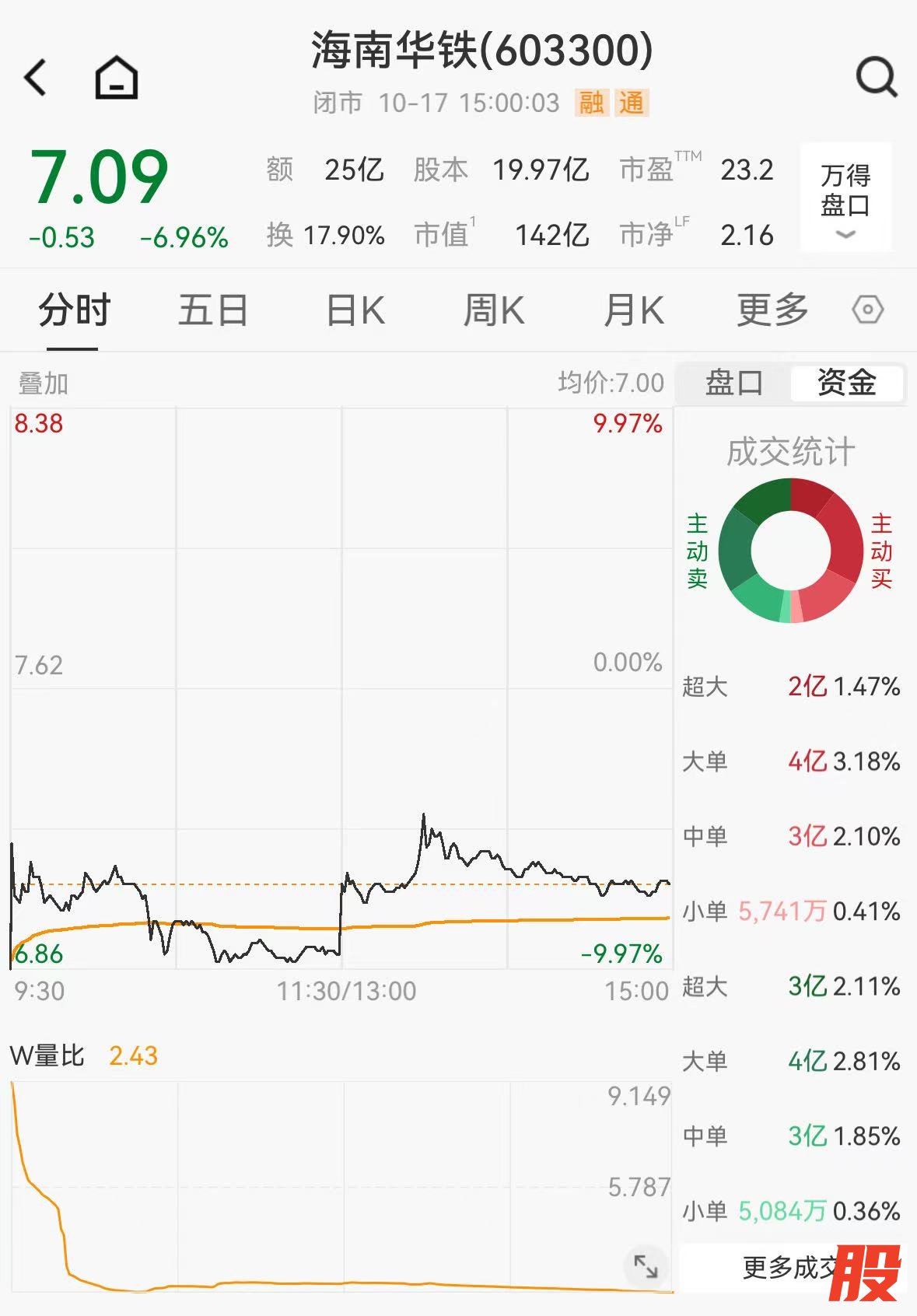Open the 日K chart tab

coord(355,311)
